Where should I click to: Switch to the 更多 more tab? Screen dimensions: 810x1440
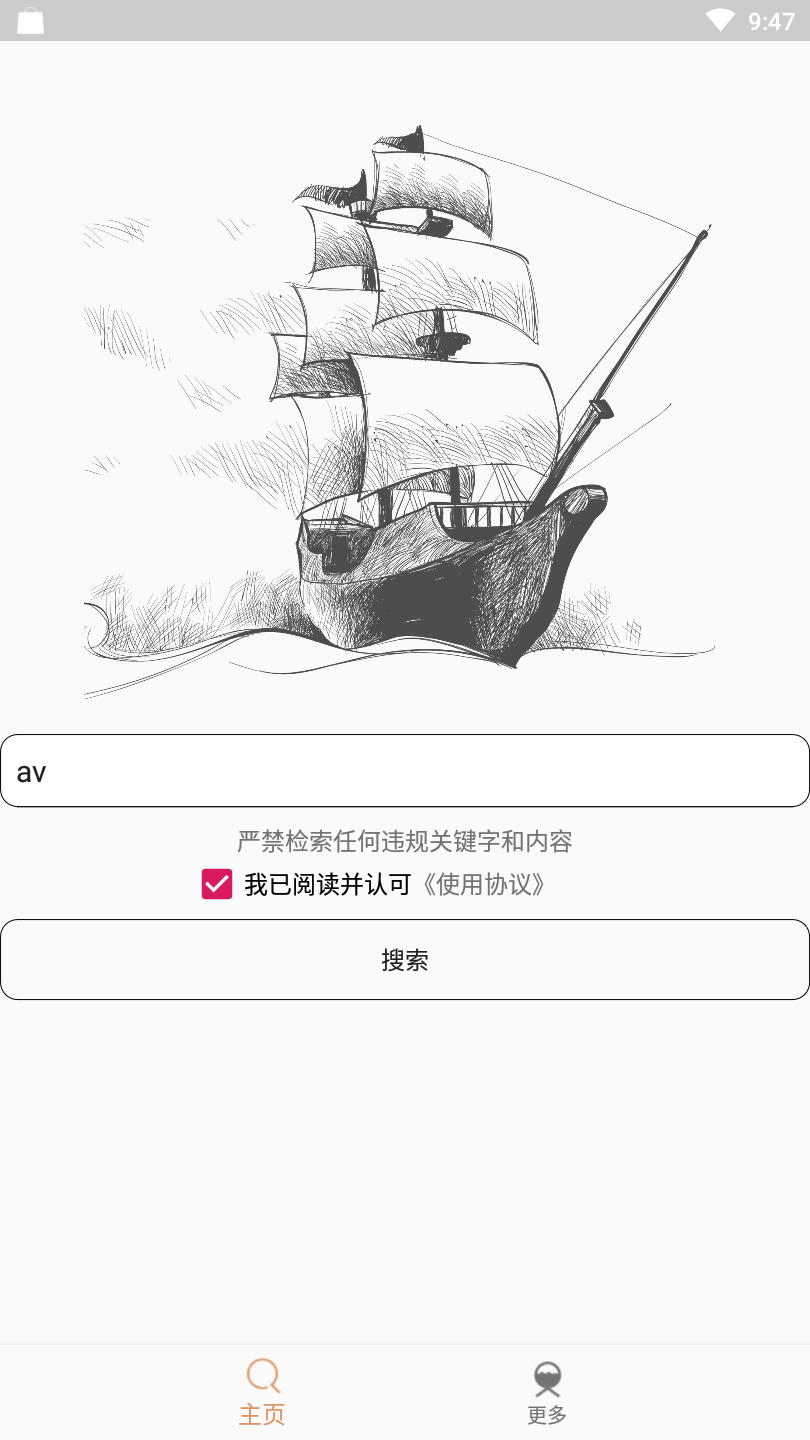tap(547, 1391)
